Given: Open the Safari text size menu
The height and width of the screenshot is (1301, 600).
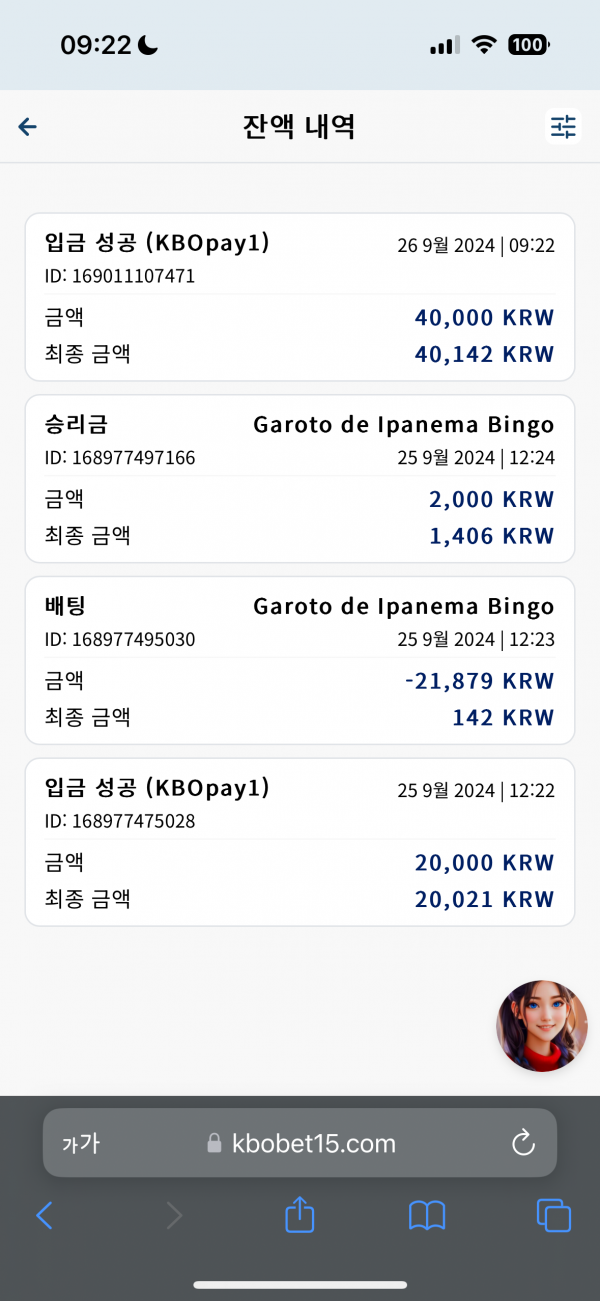Looking at the screenshot, I should pyautogui.click(x=81, y=1144).
